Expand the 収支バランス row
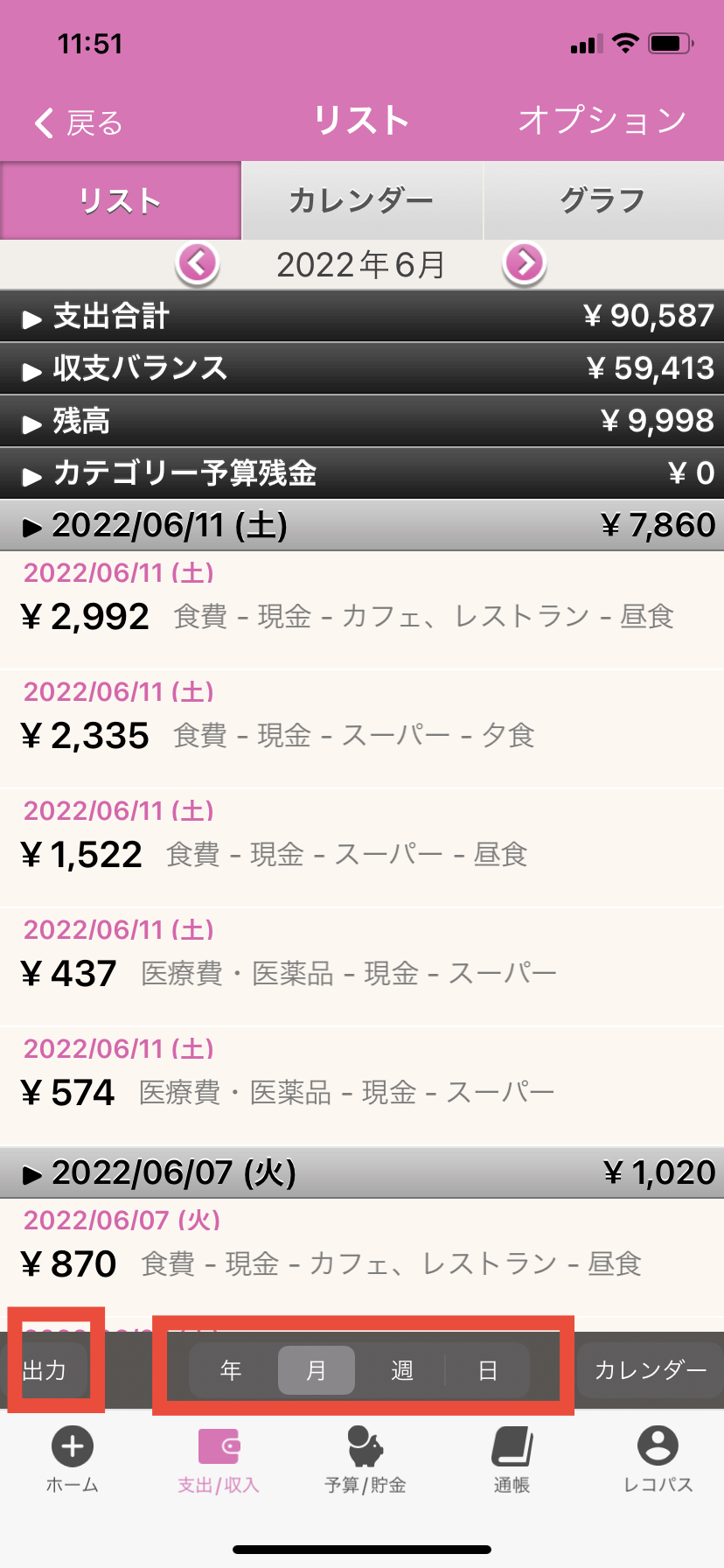724x1568 pixels. [362, 368]
